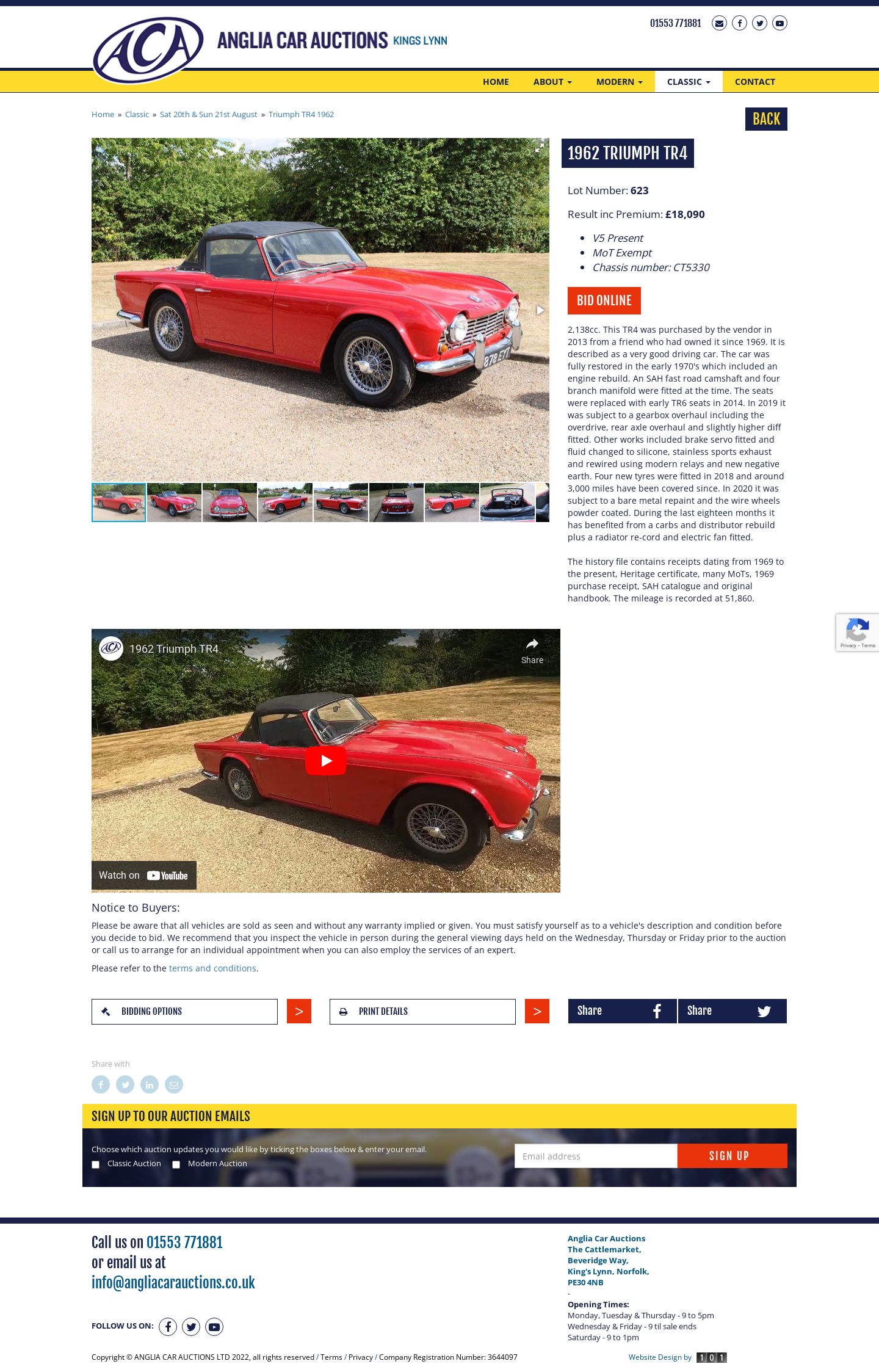Open the terms and conditions link

tap(212, 968)
